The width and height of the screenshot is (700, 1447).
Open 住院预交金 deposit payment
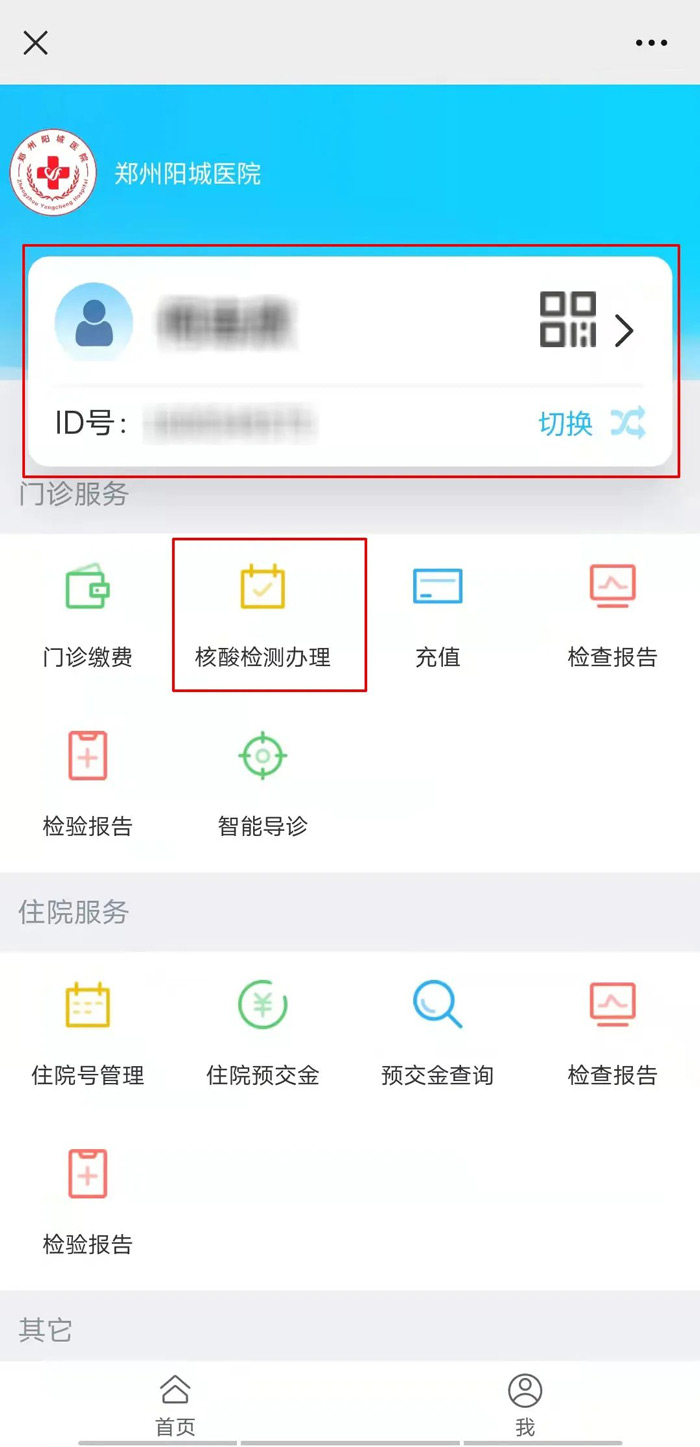263,1032
